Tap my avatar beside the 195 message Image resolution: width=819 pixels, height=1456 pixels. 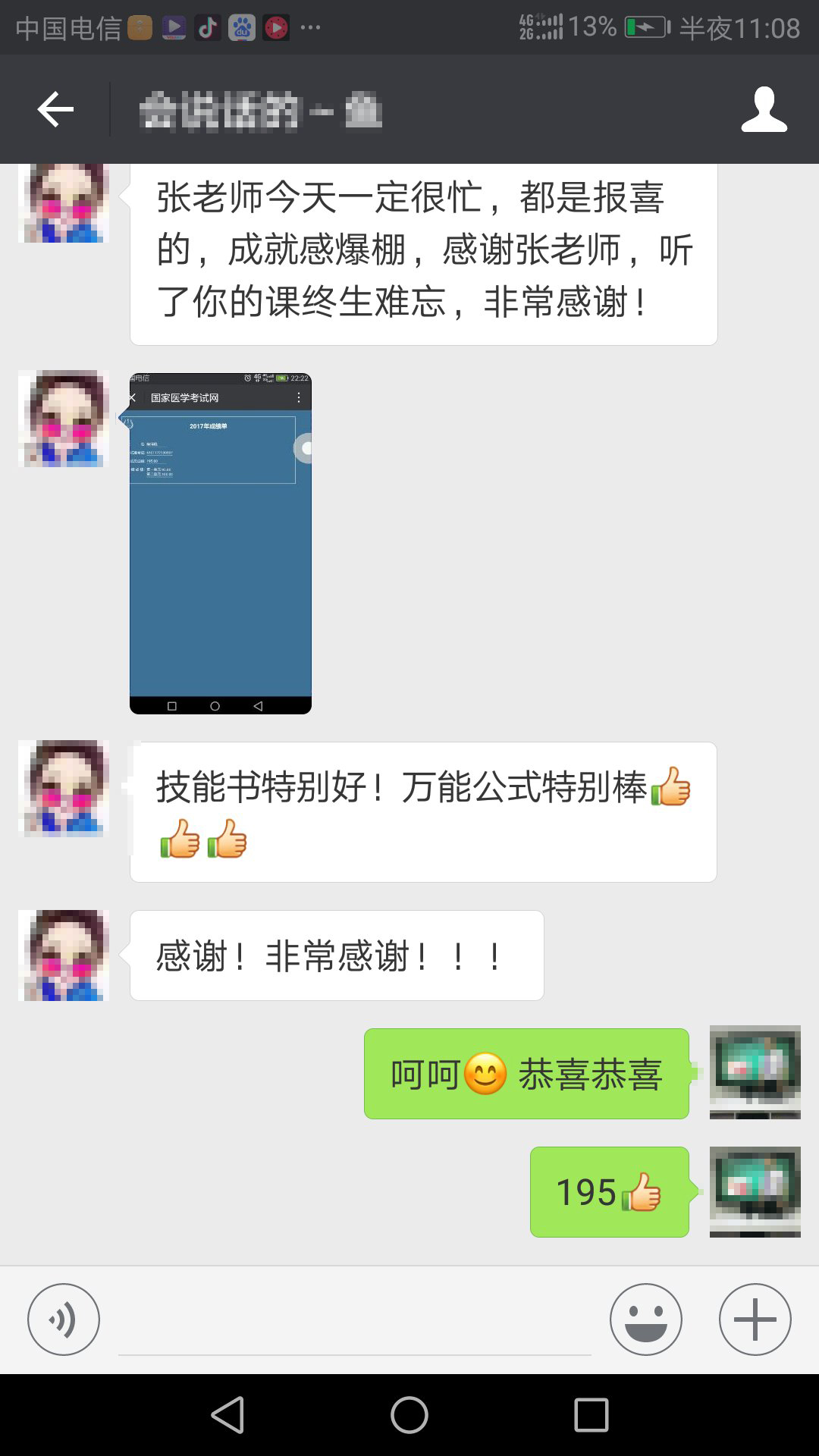(755, 1192)
